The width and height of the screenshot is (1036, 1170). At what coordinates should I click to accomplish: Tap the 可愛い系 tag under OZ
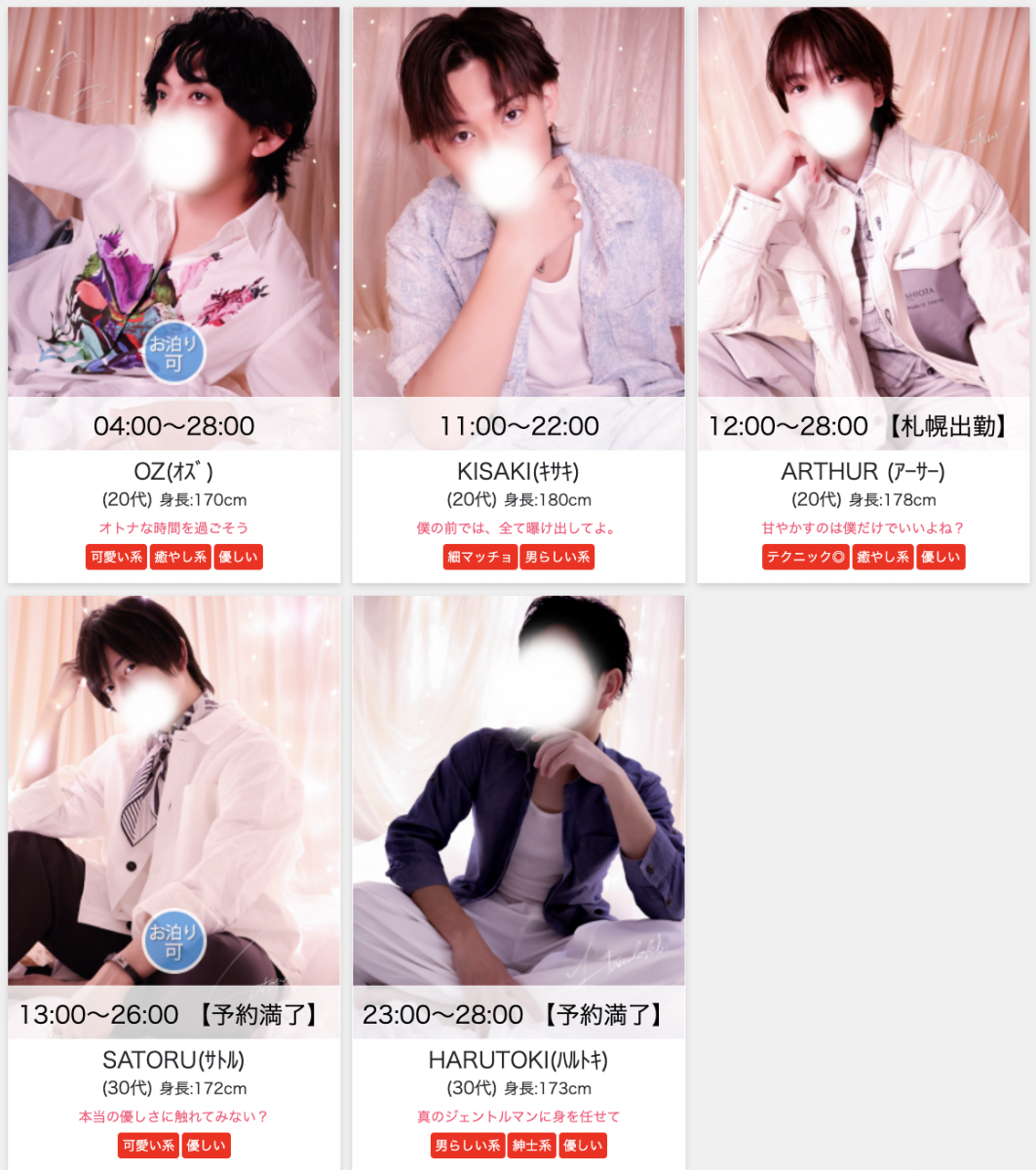tap(116, 558)
